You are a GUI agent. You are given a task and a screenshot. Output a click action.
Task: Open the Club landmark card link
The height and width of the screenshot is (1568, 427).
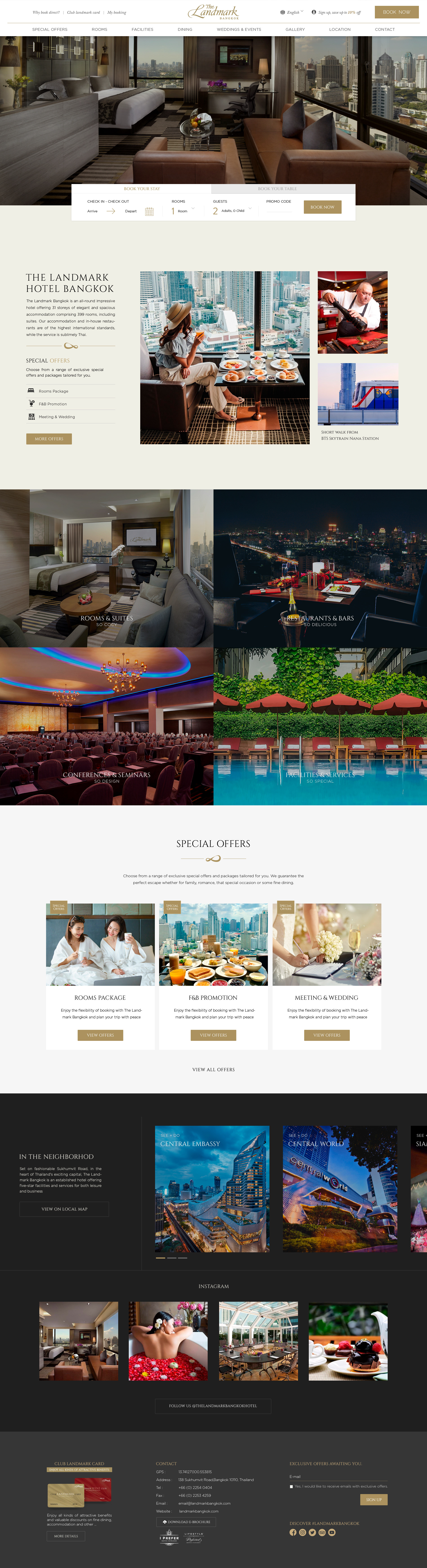[83, 12]
